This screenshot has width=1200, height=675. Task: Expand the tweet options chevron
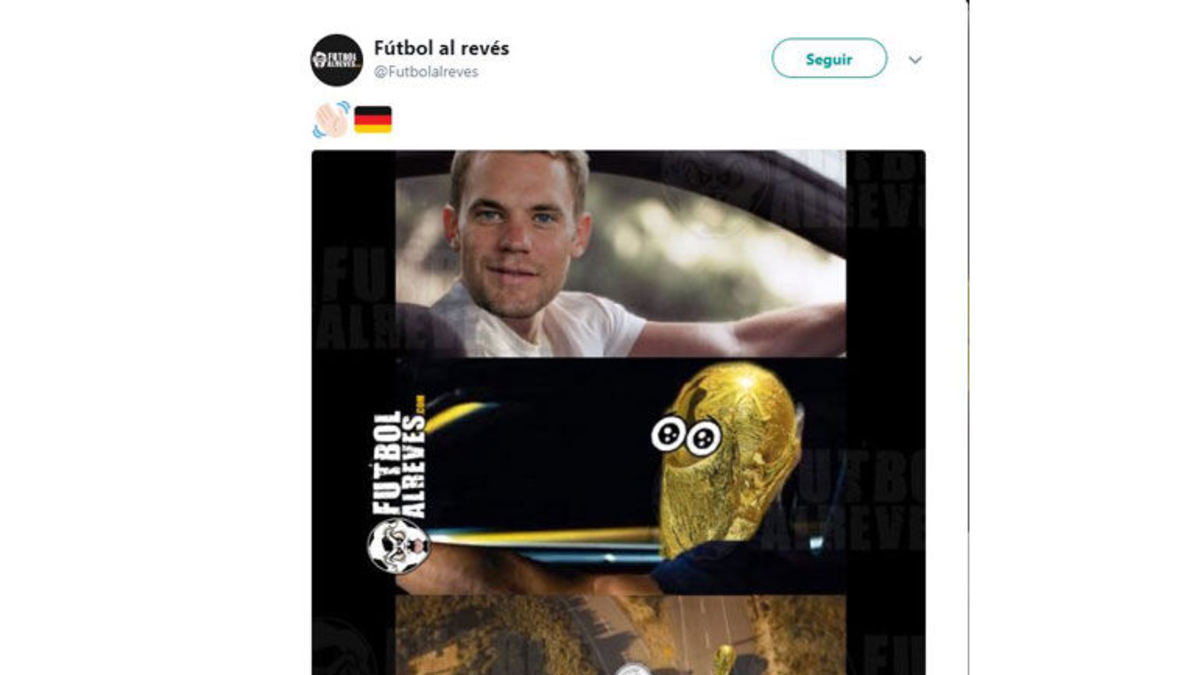pos(915,60)
